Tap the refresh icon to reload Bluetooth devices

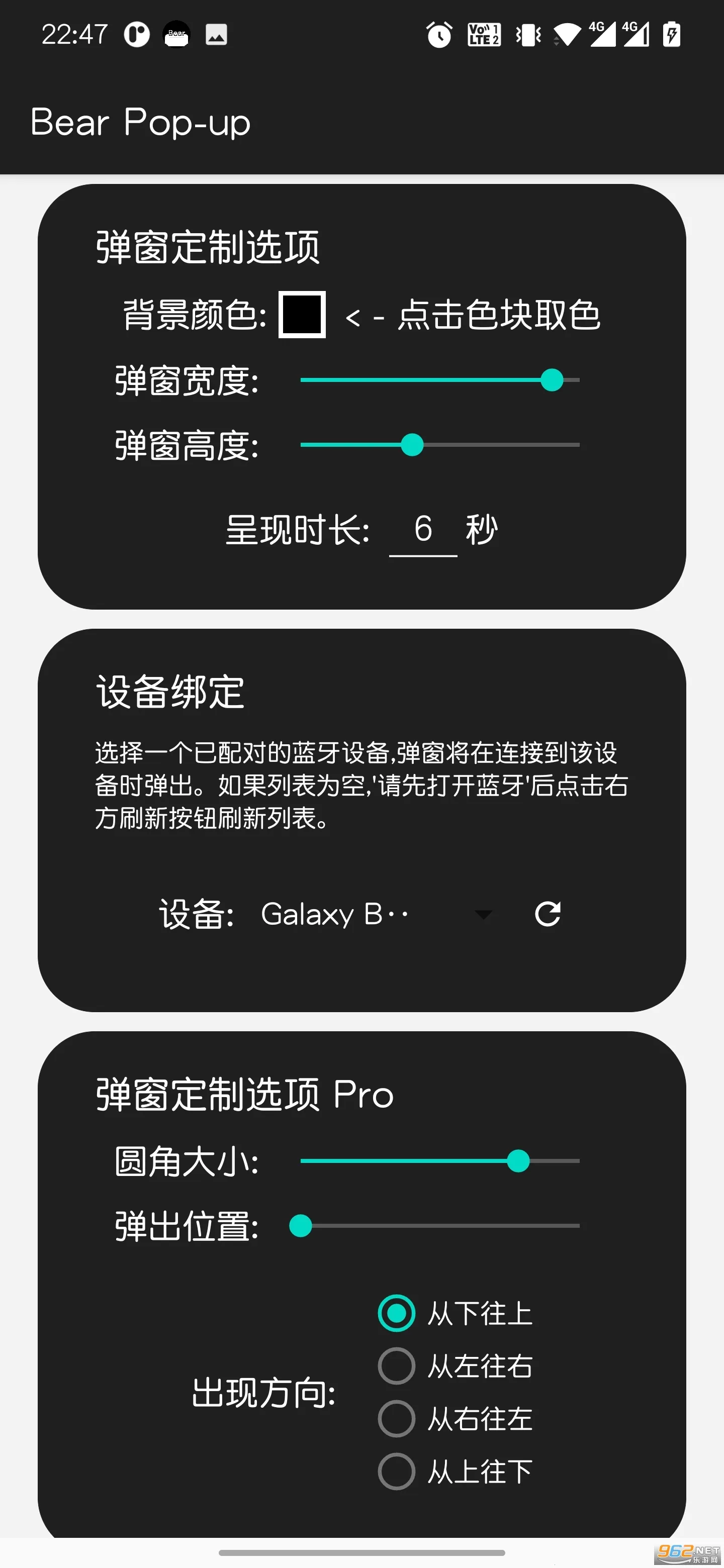click(548, 914)
